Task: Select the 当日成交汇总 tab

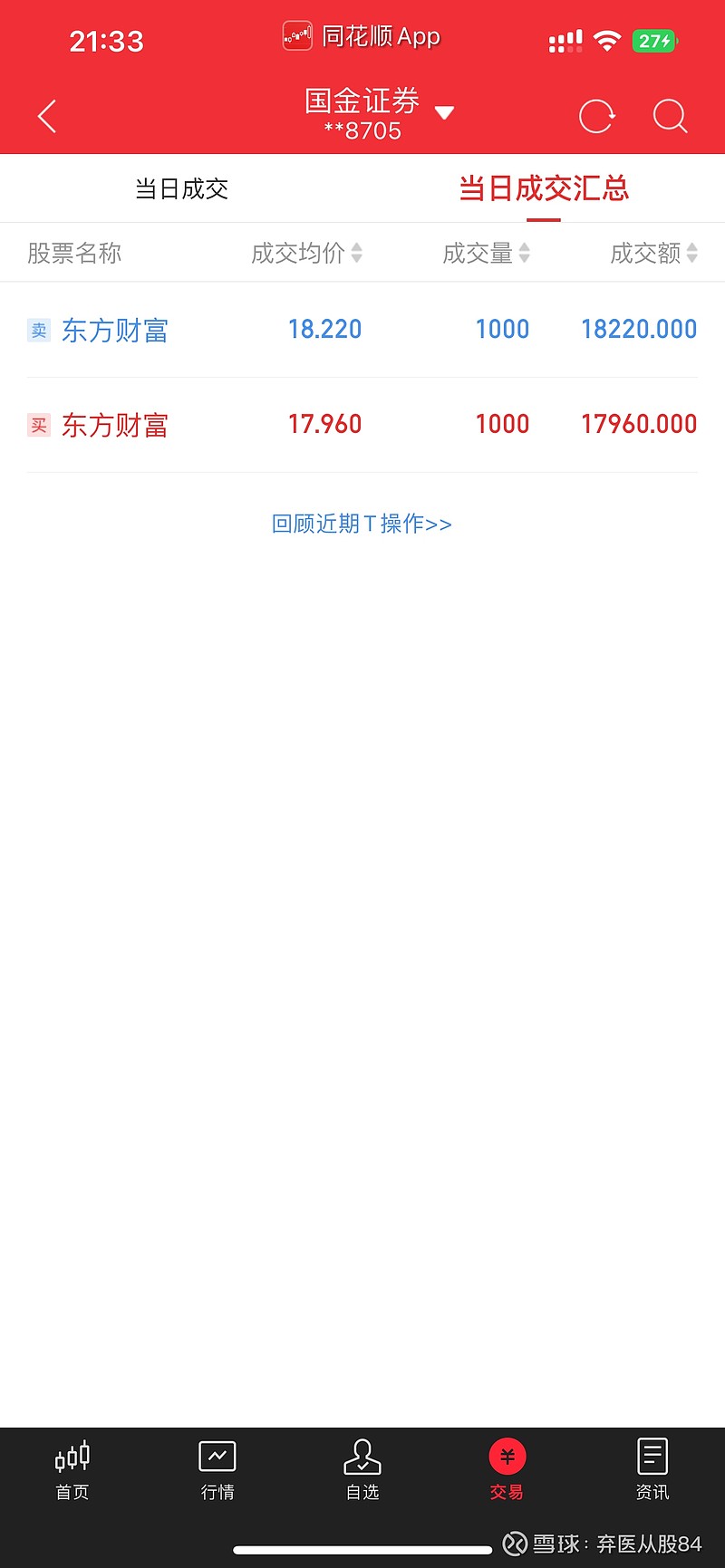Action: click(544, 188)
